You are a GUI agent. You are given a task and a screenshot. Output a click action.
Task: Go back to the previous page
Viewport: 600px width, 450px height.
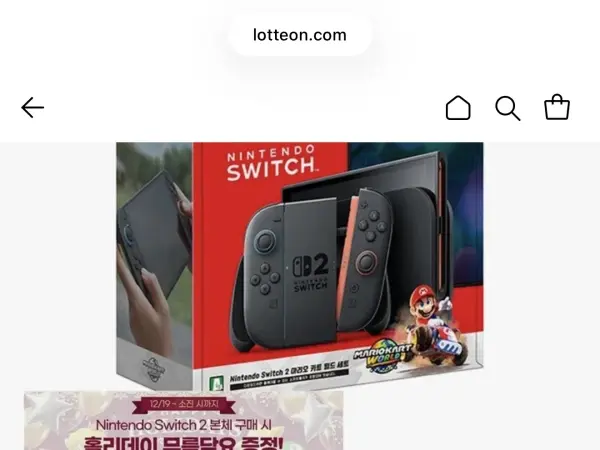click(33, 108)
